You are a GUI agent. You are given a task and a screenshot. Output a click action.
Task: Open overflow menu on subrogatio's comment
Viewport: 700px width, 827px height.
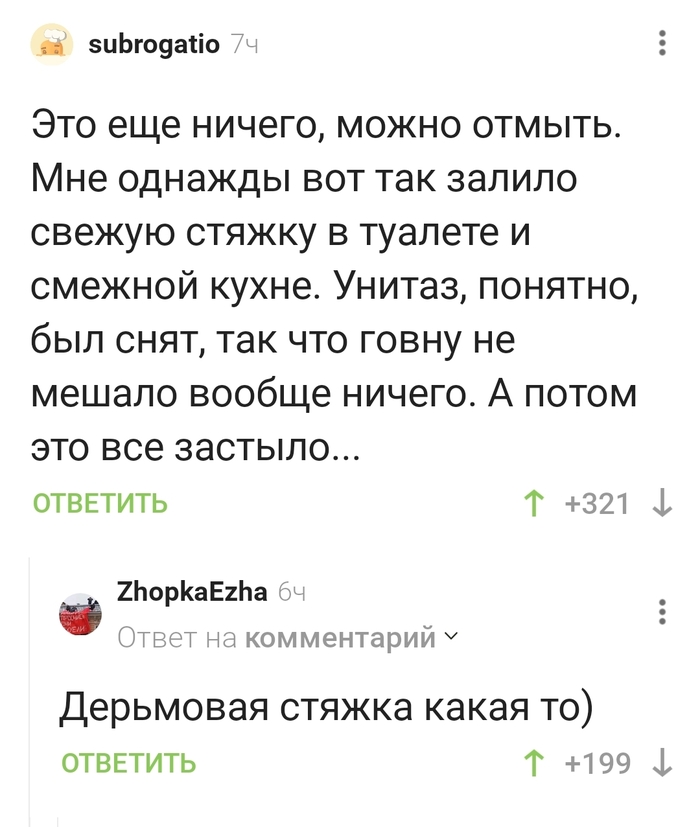663,43
